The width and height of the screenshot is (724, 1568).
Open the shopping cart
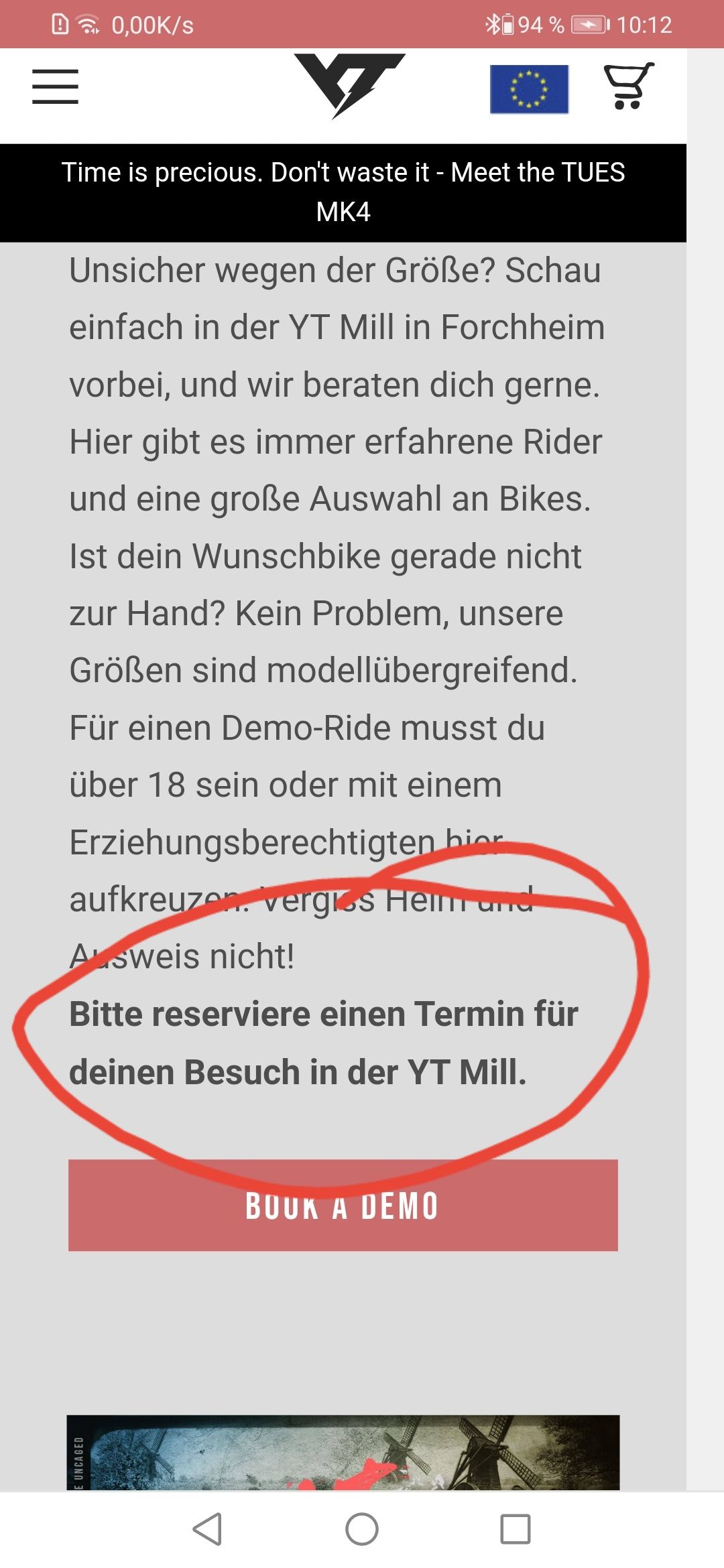pos(628,86)
